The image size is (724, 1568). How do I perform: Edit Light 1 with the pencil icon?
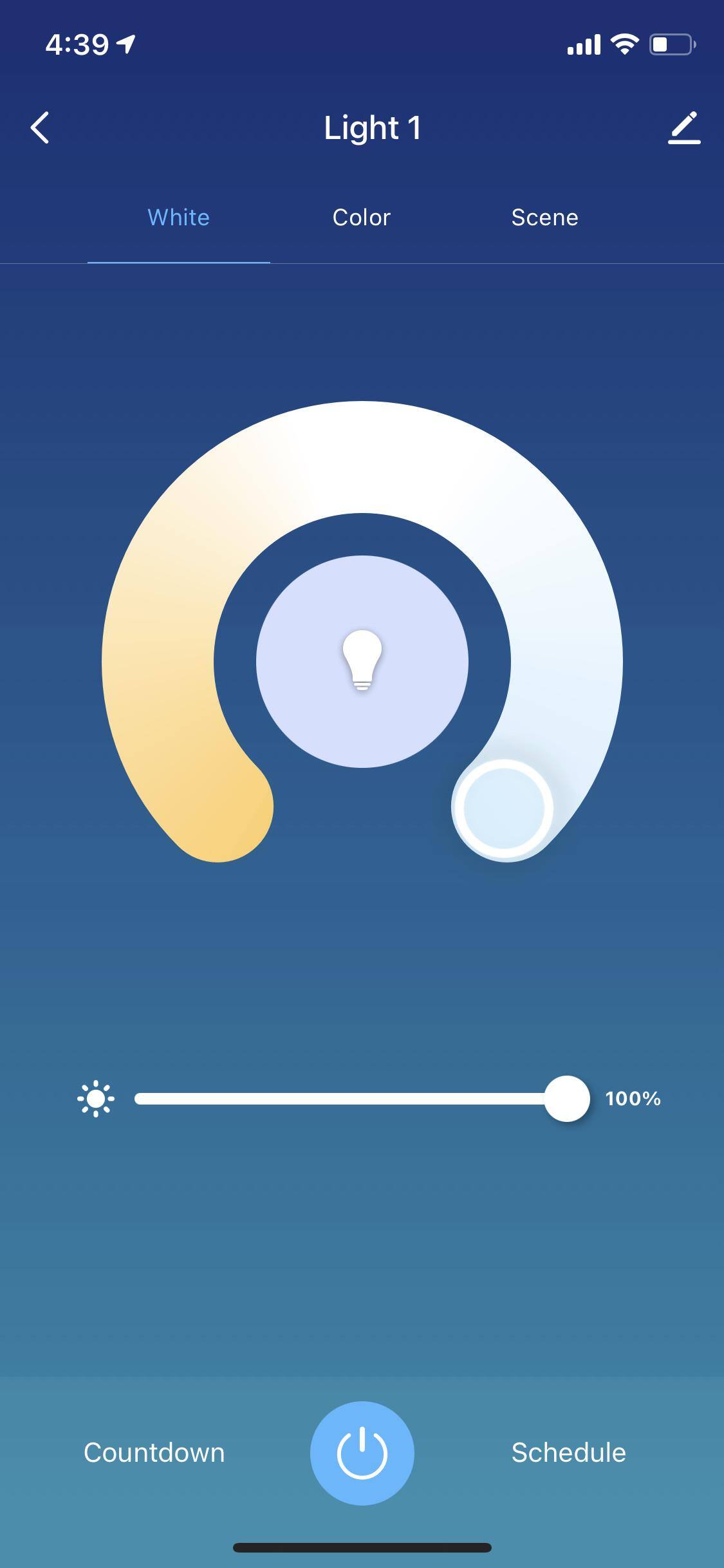point(684,127)
